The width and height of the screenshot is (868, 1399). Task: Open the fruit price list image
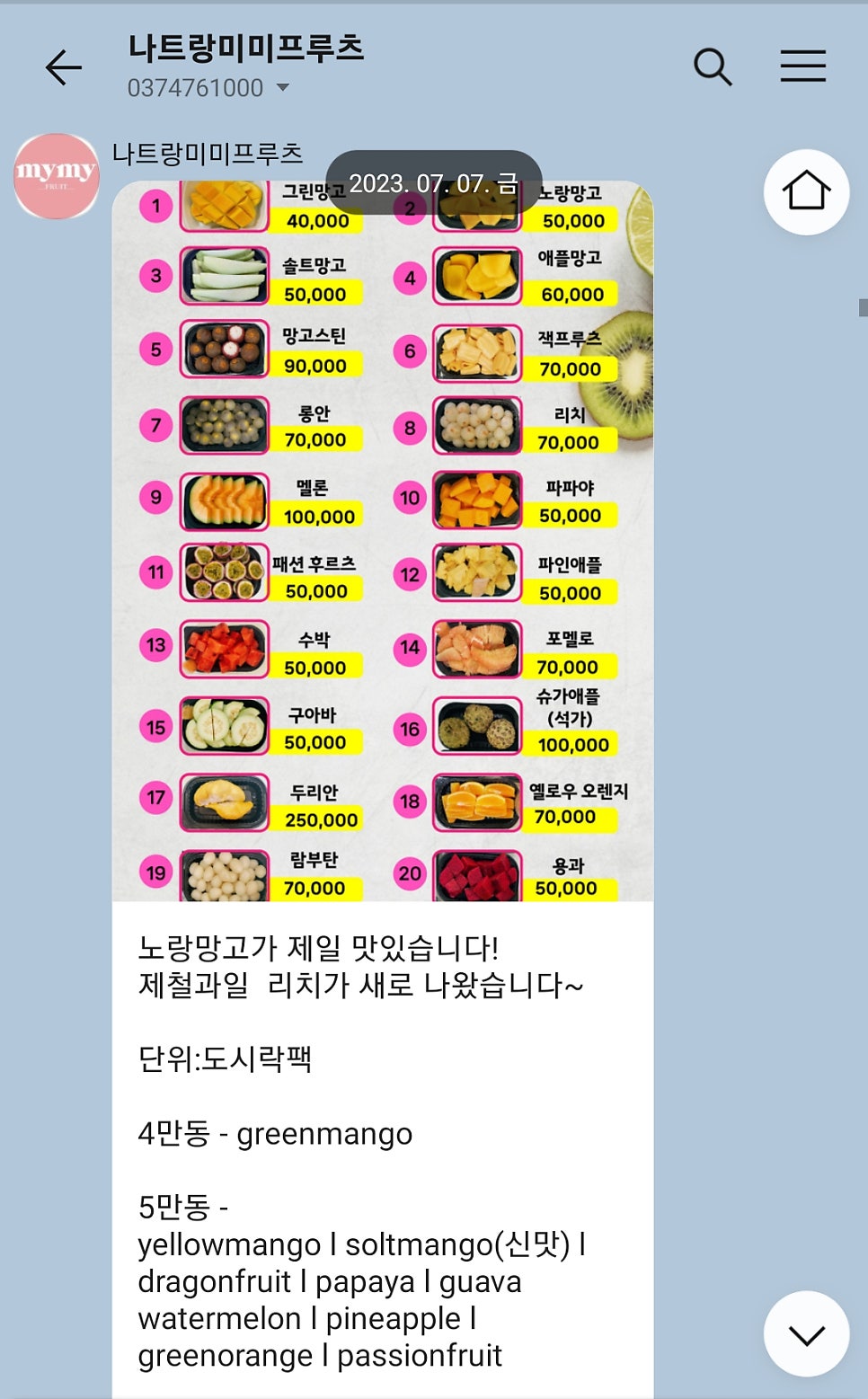pyautogui.click(x=382, y=539)
